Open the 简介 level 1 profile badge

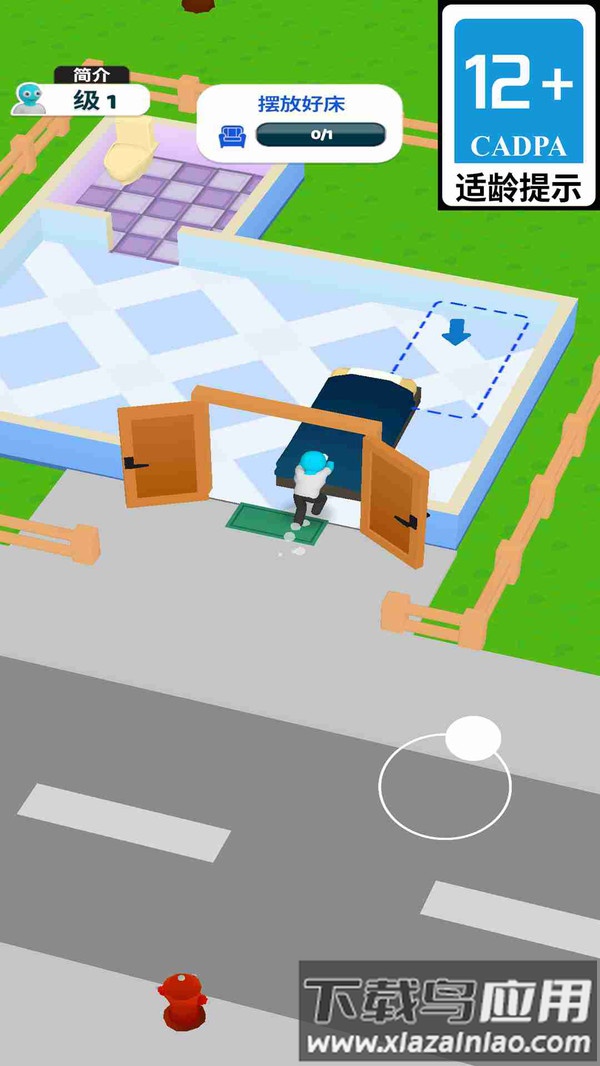pos(82,97)
